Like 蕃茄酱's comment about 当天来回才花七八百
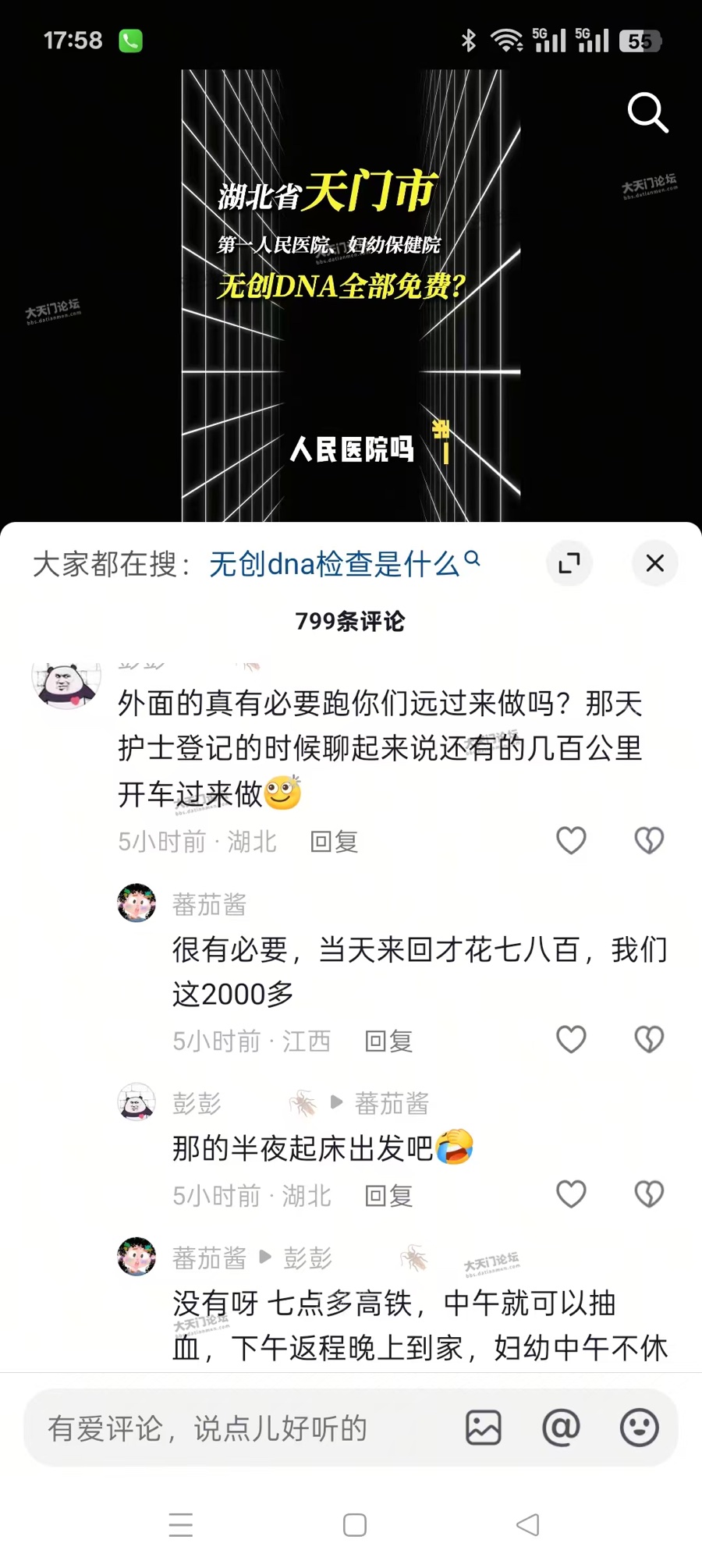Viewport: 702px width, 1568px height. (571, 1040)
